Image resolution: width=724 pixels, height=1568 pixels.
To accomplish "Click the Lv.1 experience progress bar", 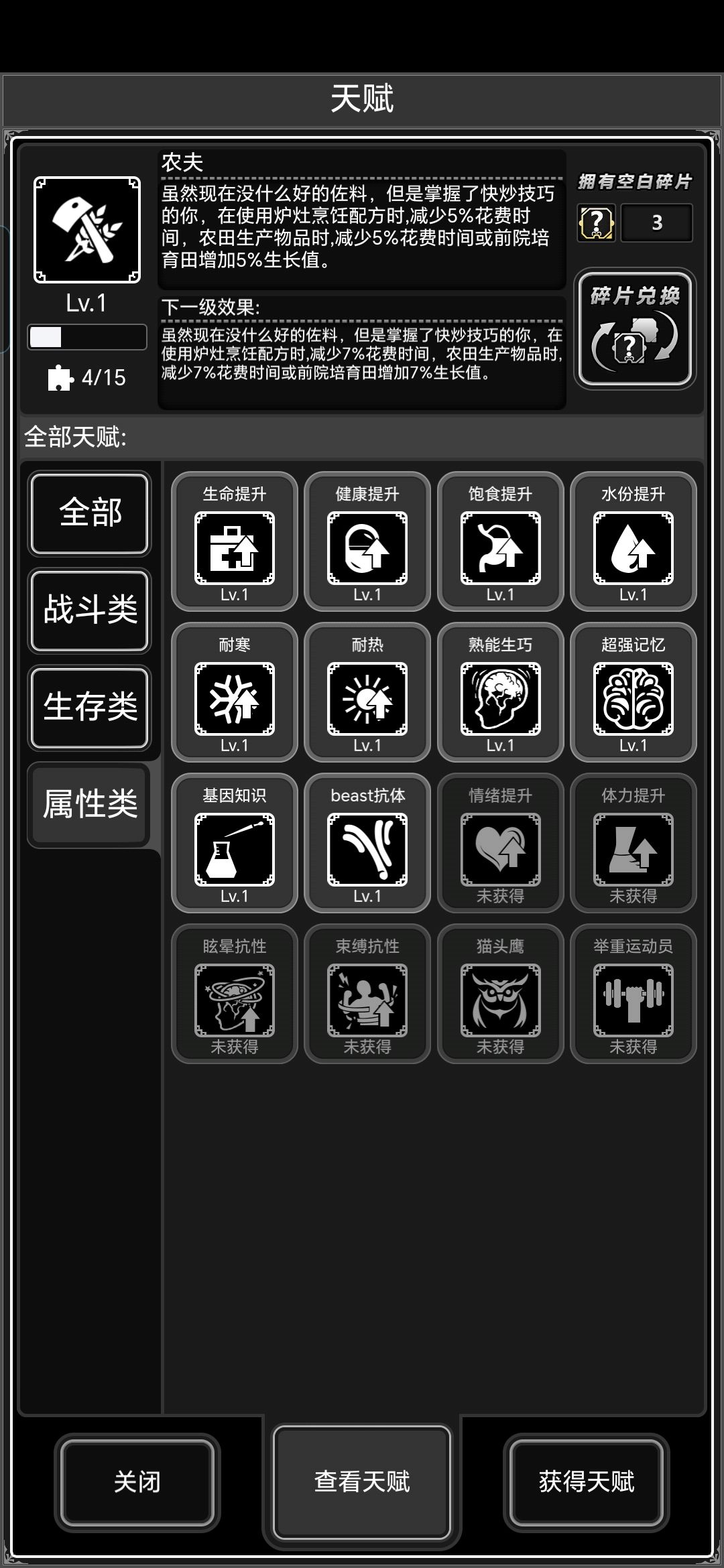I will [86, 336].
